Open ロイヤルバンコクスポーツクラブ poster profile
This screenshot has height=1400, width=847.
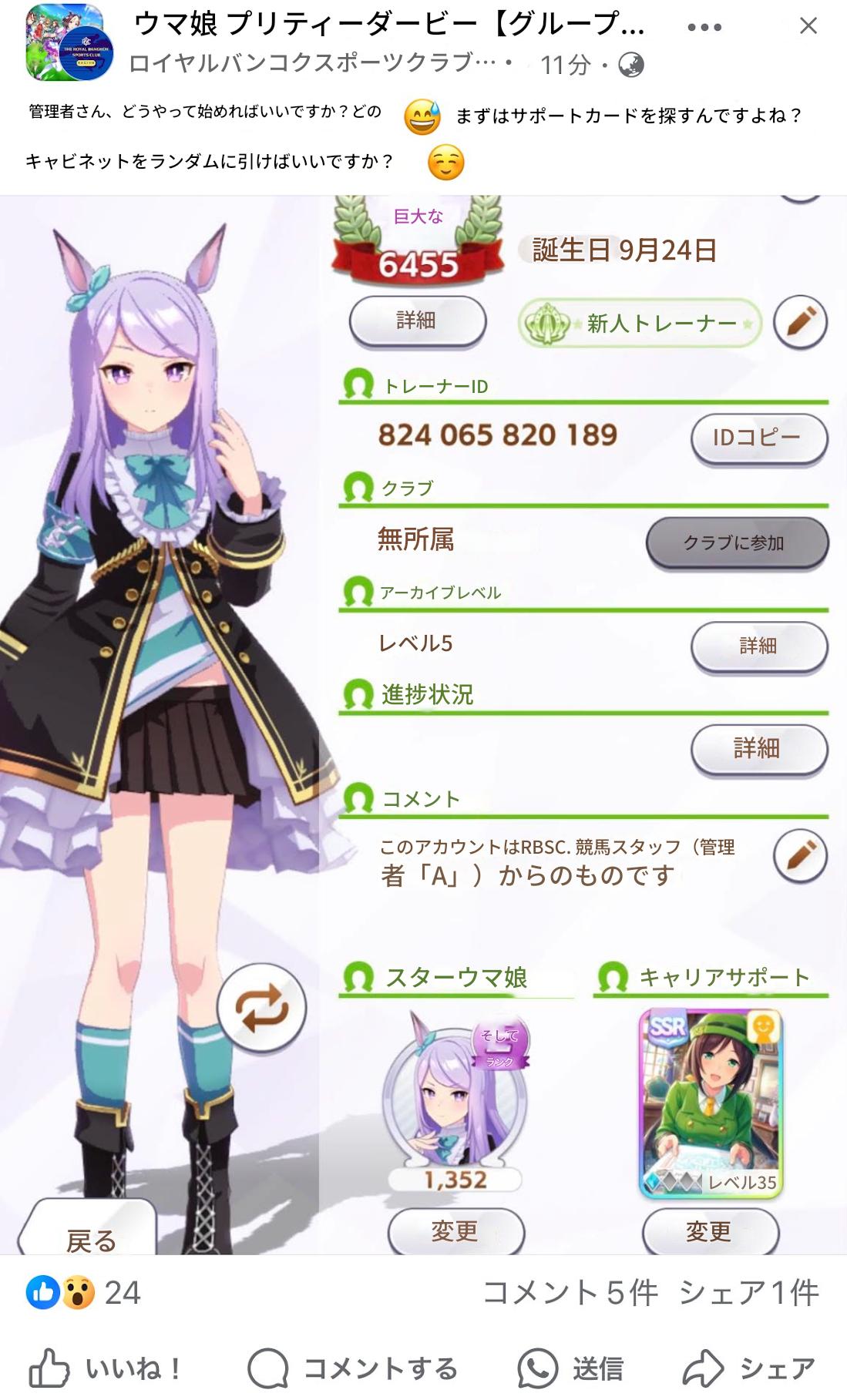coord(312,64)
